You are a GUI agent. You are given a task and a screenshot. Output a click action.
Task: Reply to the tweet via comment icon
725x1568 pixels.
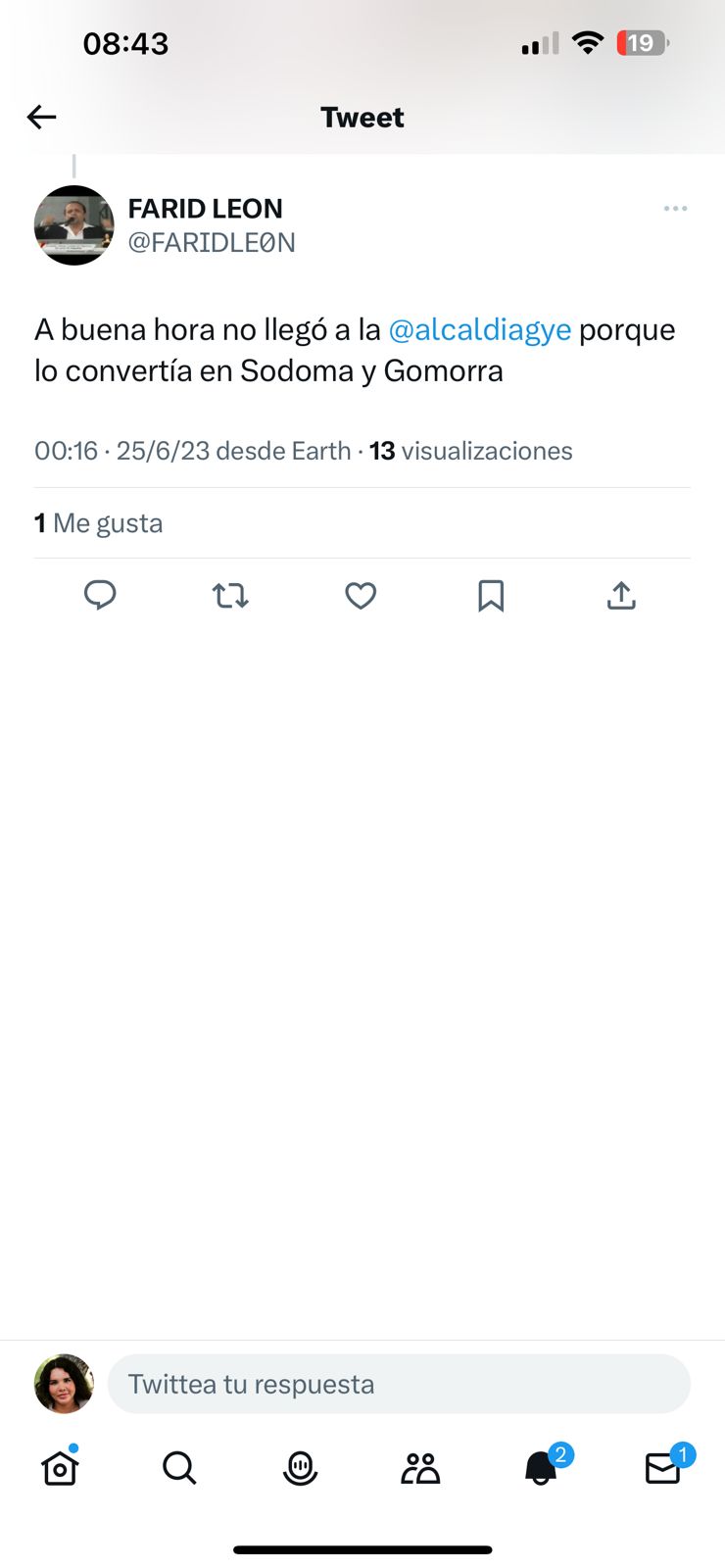point(100,595)
